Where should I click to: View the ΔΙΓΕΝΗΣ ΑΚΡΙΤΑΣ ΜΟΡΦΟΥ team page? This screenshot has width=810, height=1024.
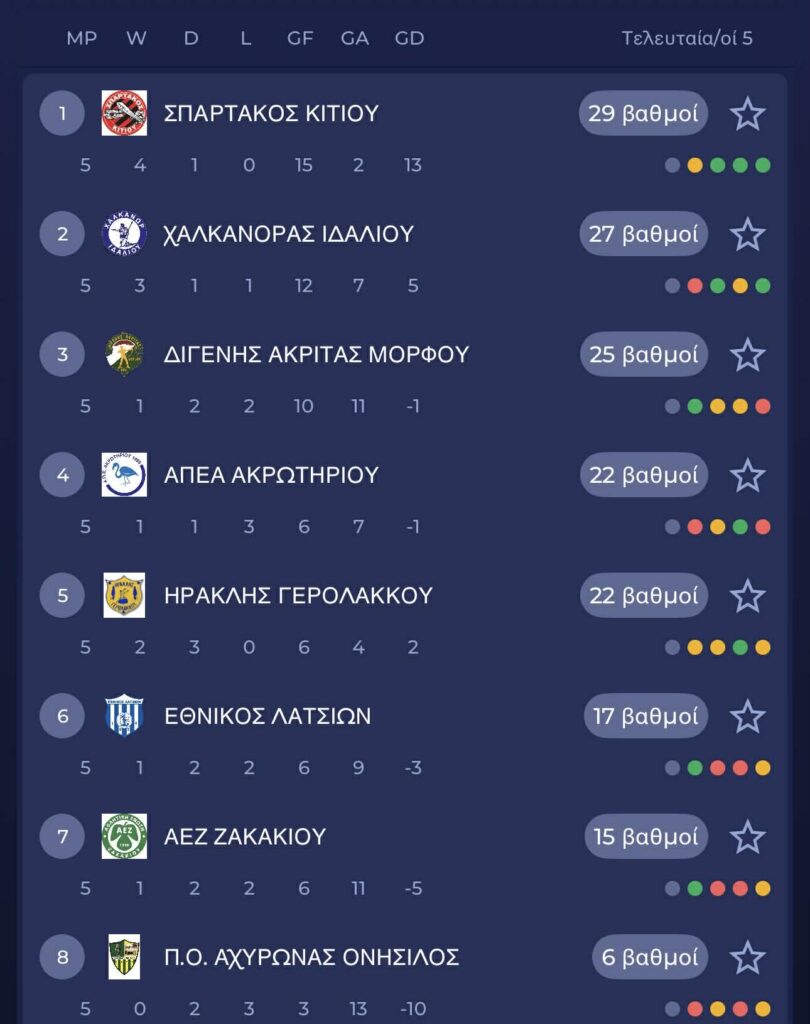coord(316,355)
